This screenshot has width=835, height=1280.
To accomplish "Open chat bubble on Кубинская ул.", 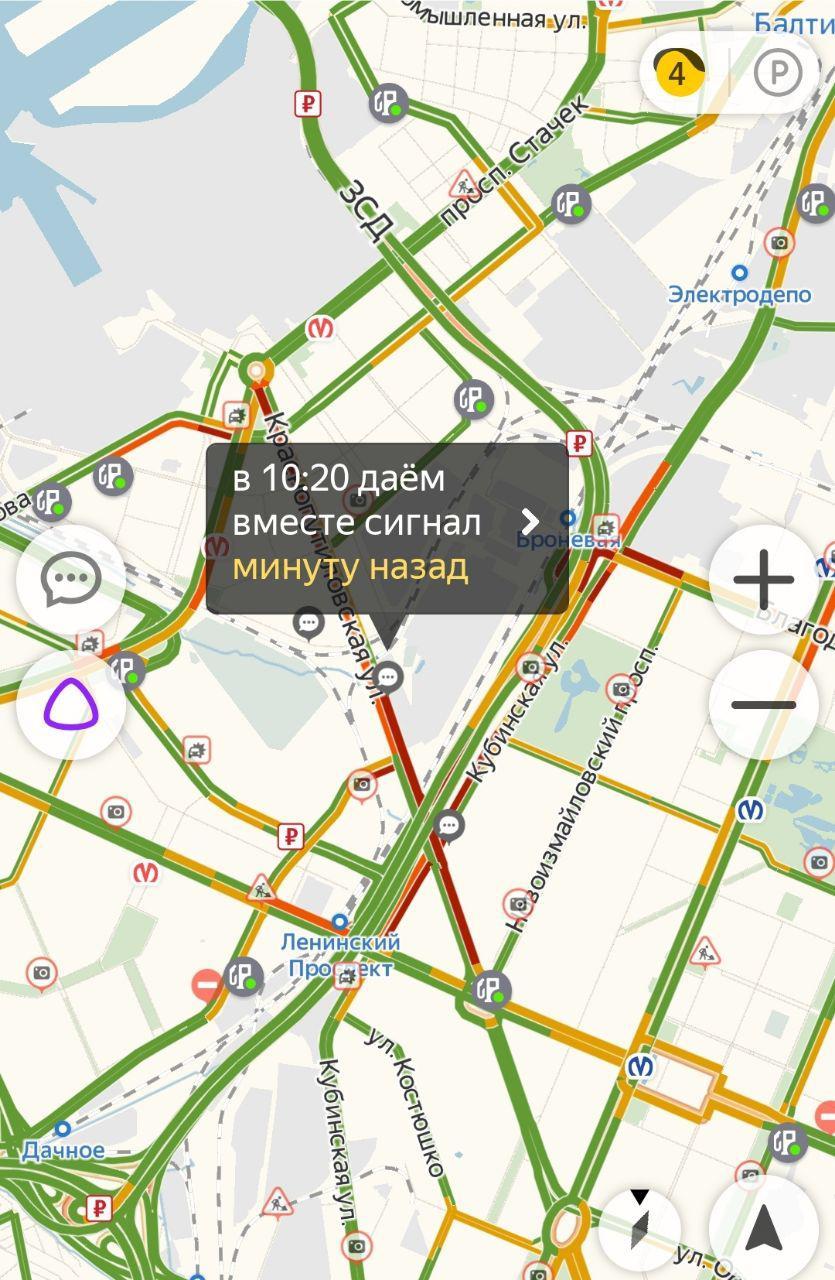I will click(x=450, y=825).
